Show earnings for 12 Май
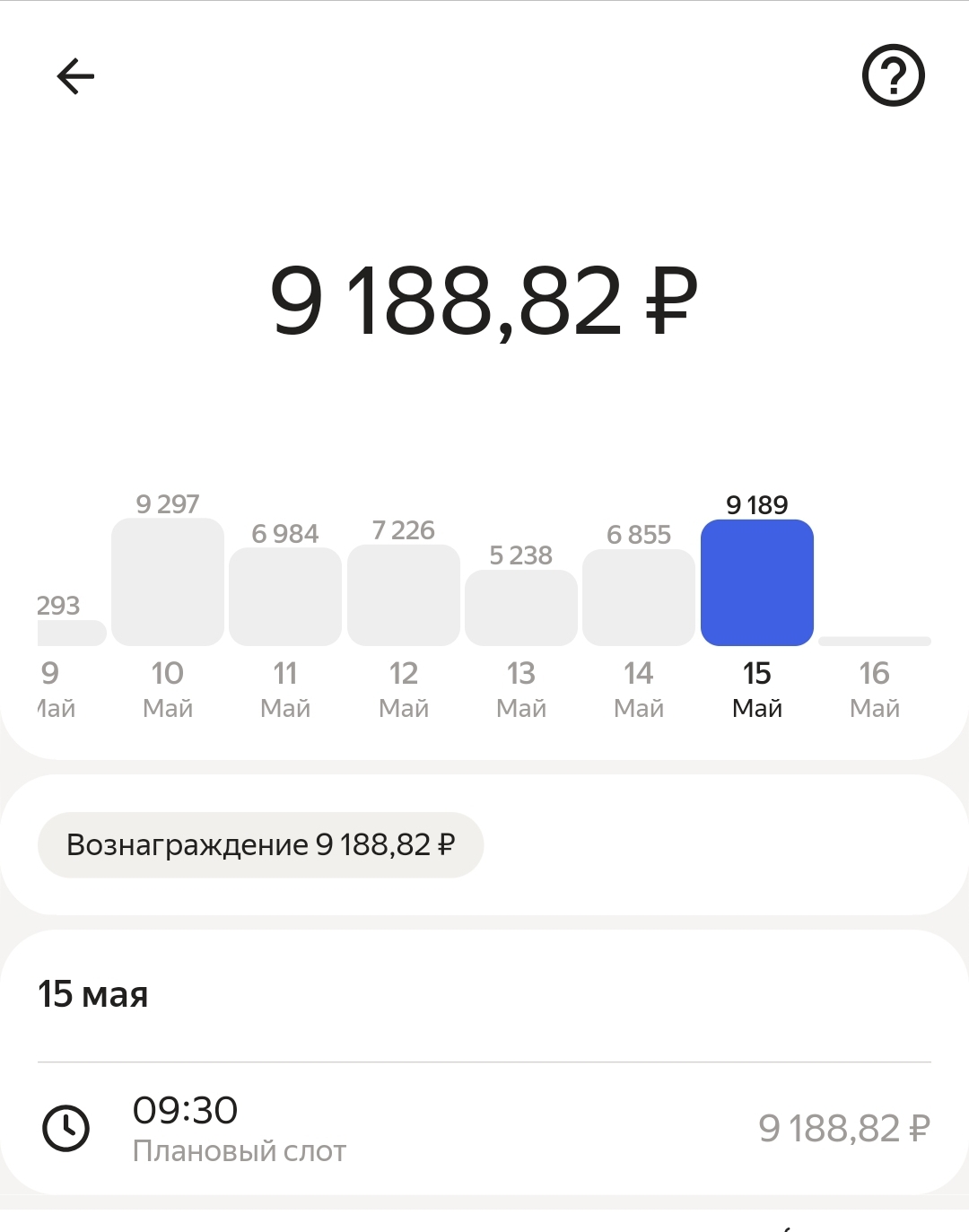Image resolution: width=969 pixels, height=1232 pixels. click(x=404, y=595)
